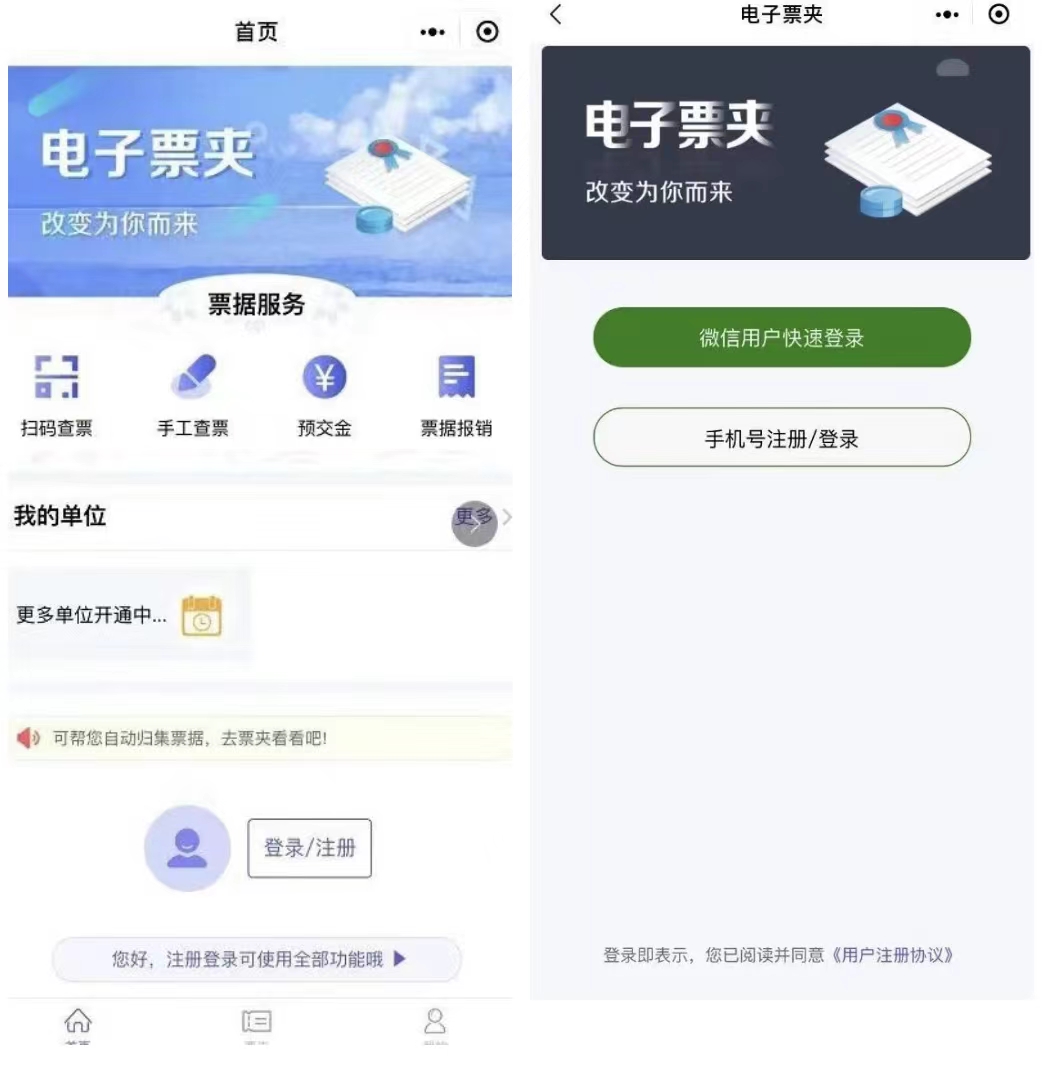
Task: Open the 预交金 prepayment service
Action: click(x=324, y=396)
